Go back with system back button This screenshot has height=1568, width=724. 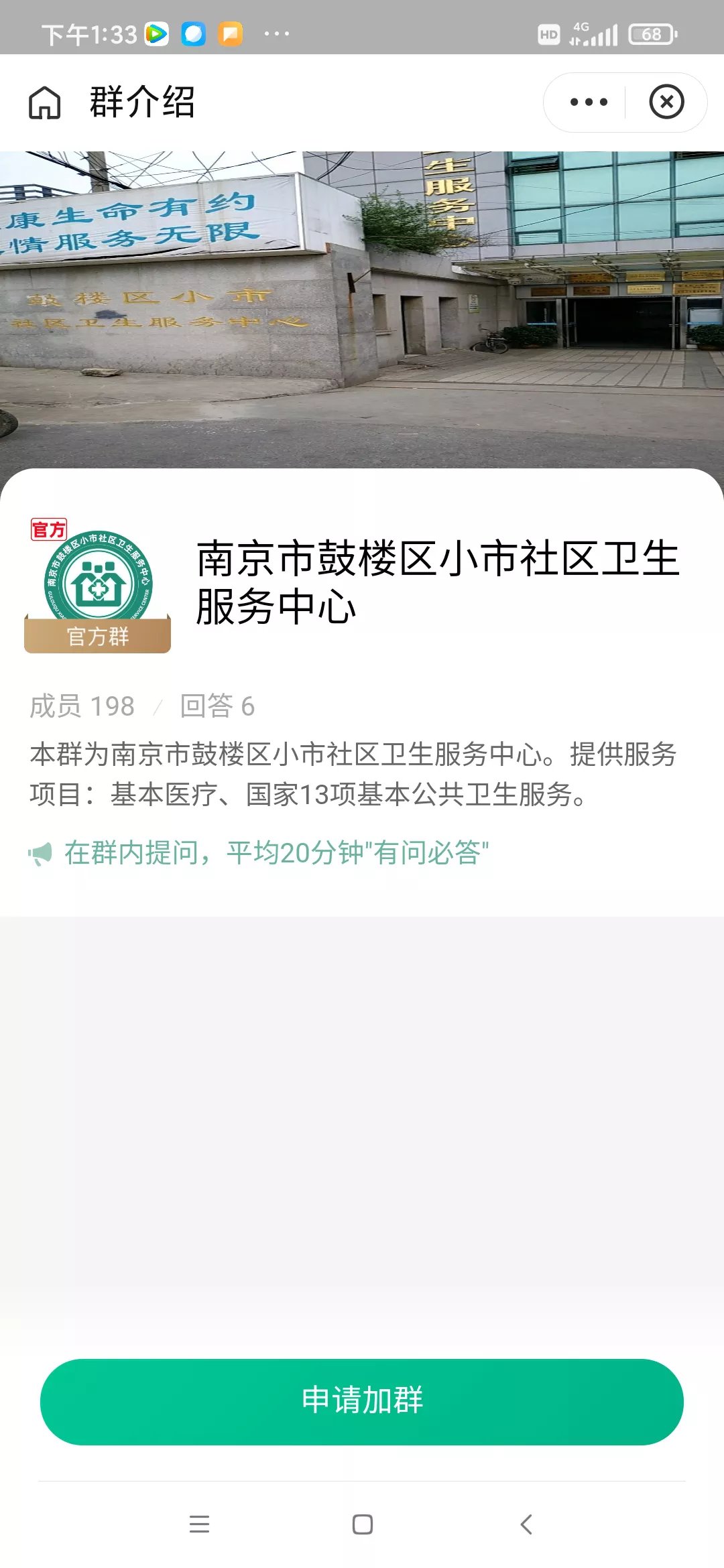[526, 1524]
